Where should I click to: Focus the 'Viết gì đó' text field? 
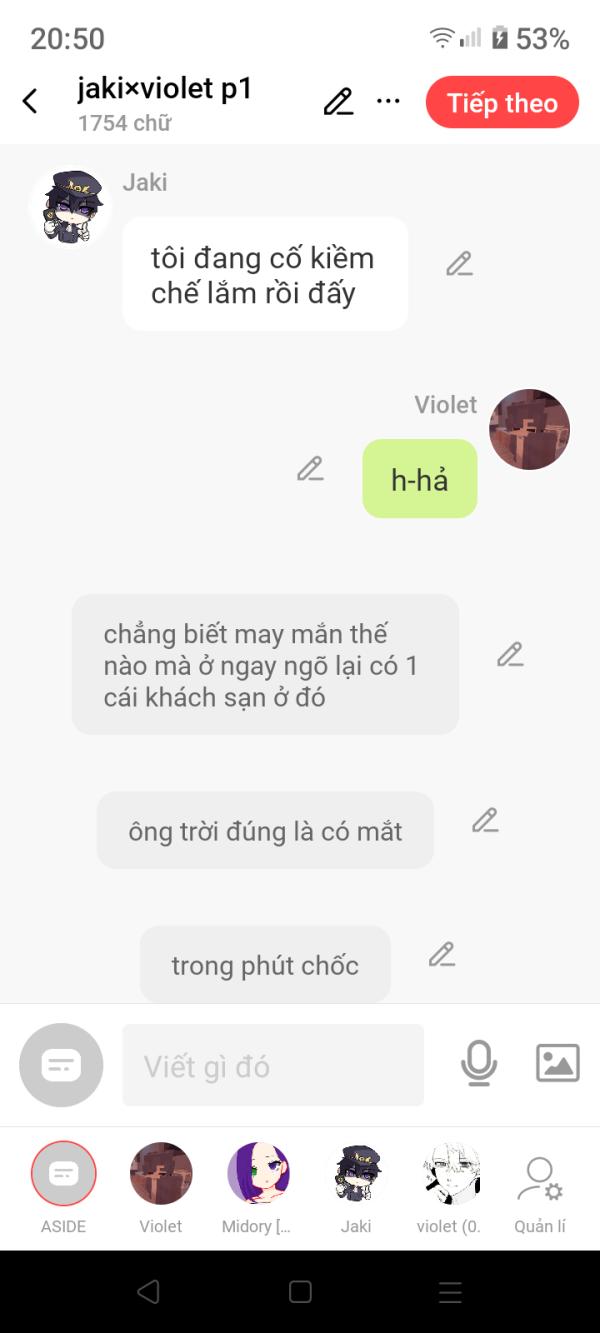click(272, 1065)
